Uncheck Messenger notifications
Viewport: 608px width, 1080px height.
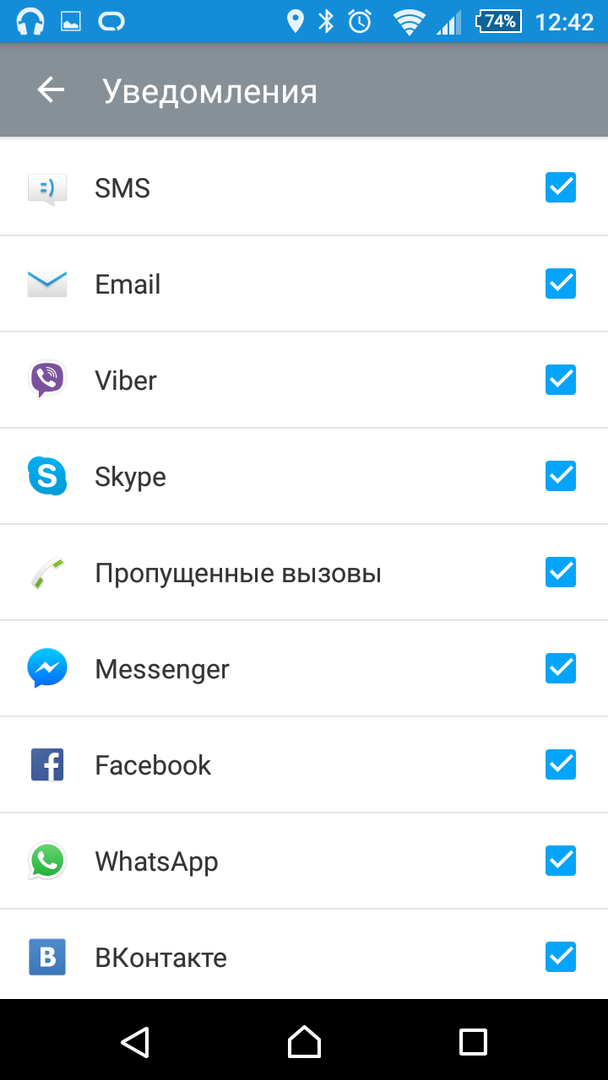pos(560,668)
